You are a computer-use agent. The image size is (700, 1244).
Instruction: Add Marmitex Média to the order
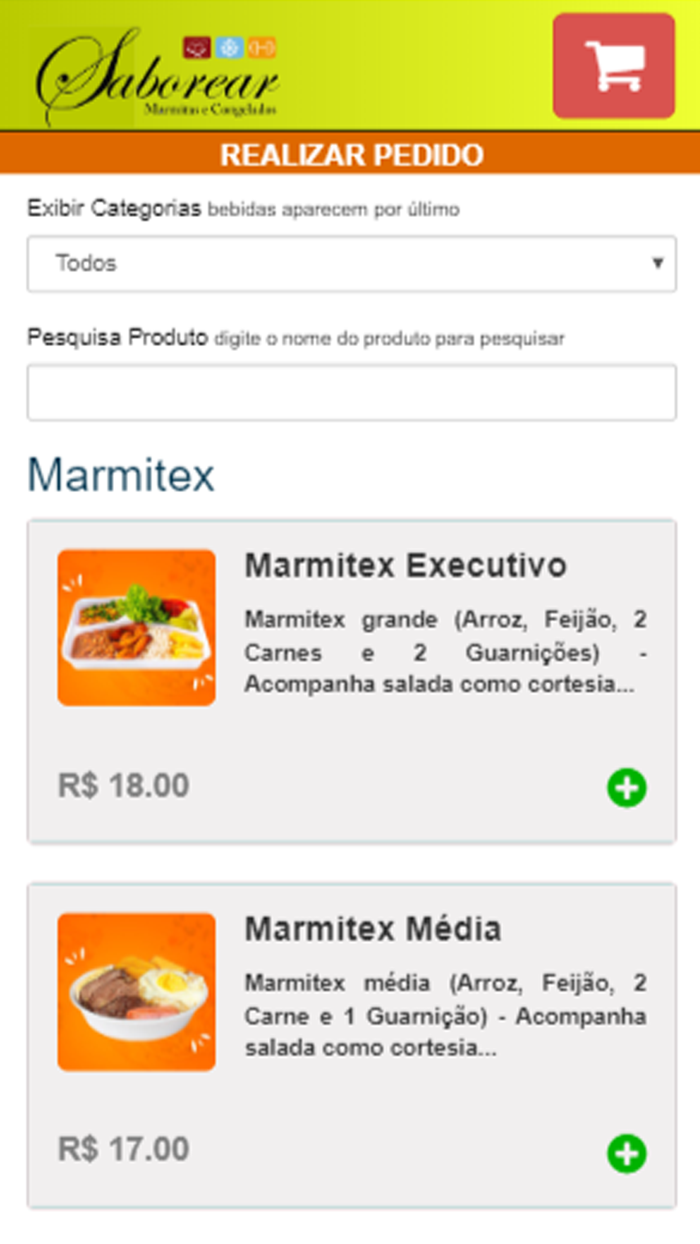pos(627,1153)
